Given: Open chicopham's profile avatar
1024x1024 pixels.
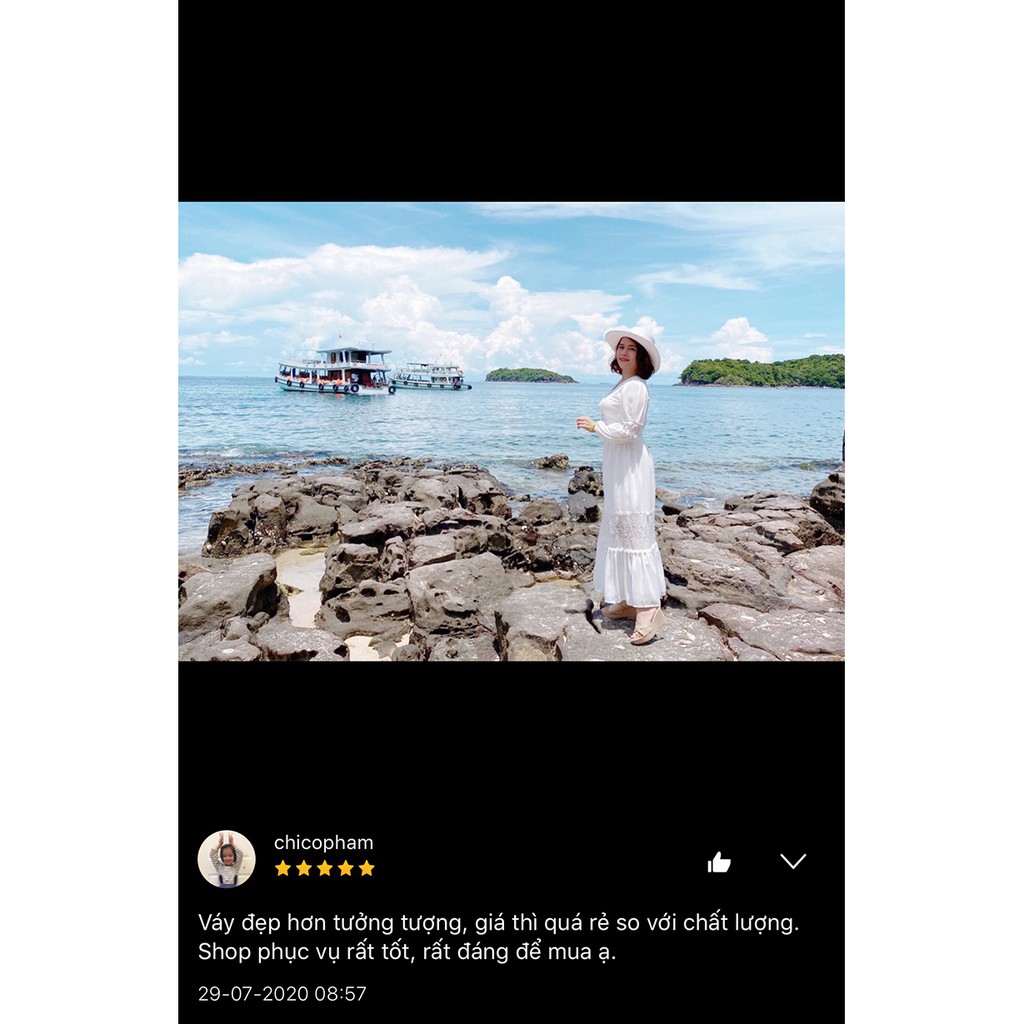Looking at the screenshot, I should pos(226,859).
